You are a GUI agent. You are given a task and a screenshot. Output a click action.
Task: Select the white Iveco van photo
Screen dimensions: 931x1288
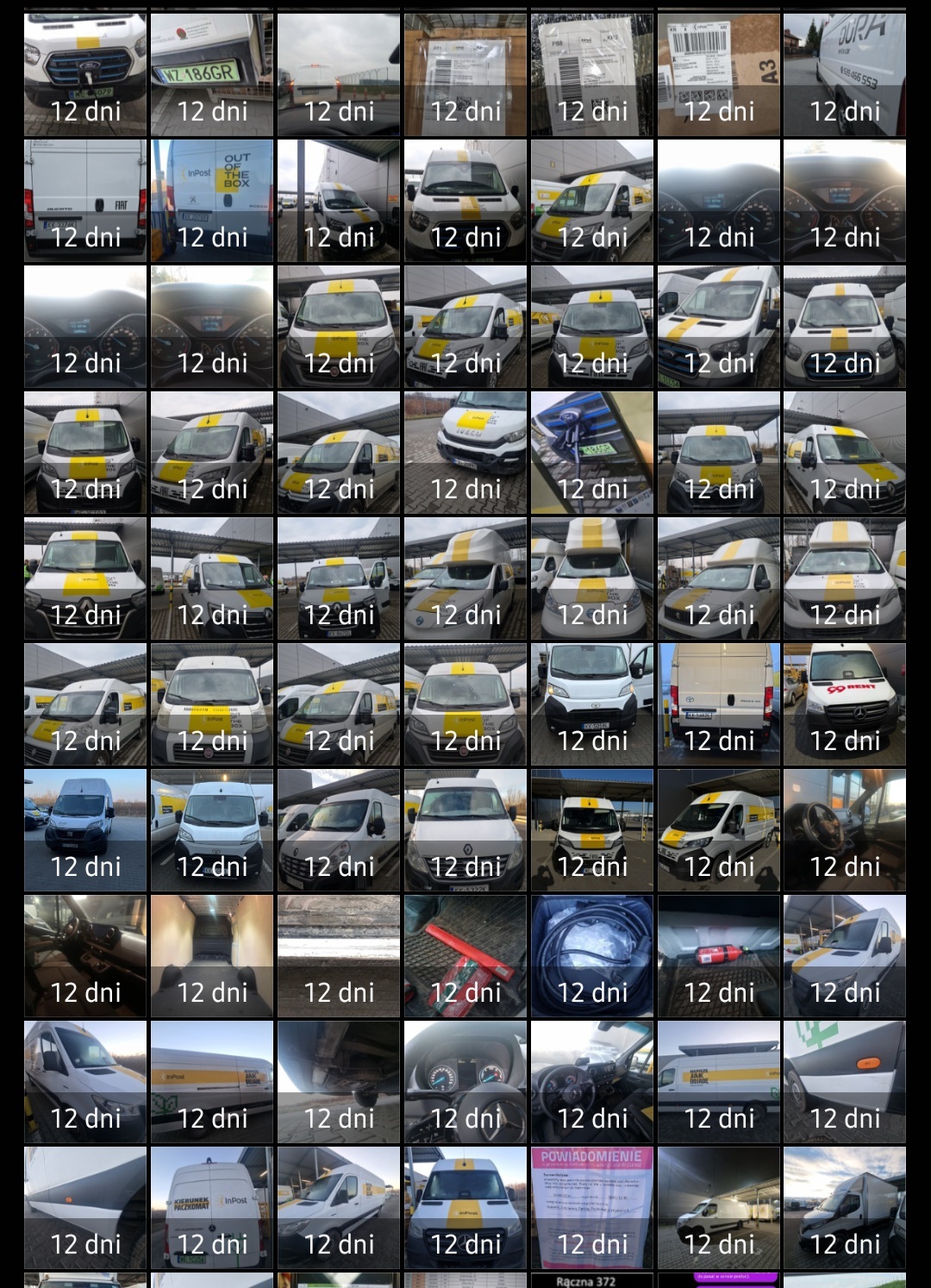point(465,453)
